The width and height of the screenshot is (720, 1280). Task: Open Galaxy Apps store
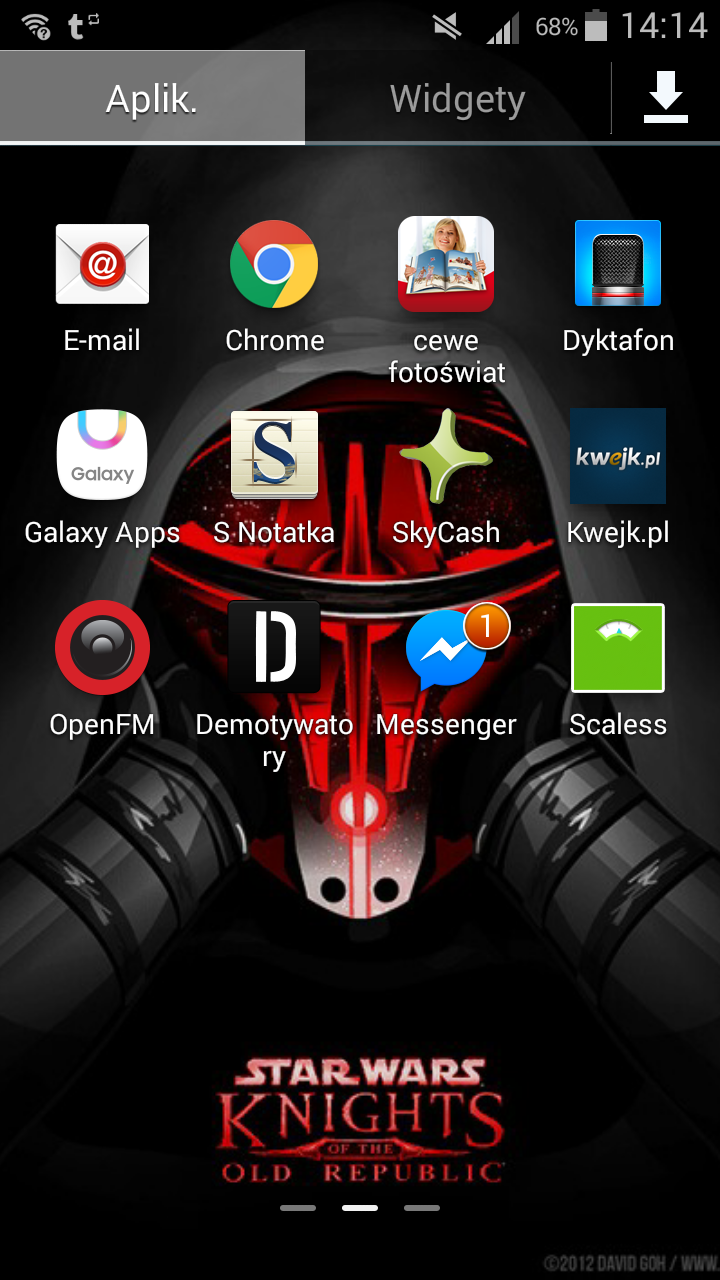[x=102, y=456]
